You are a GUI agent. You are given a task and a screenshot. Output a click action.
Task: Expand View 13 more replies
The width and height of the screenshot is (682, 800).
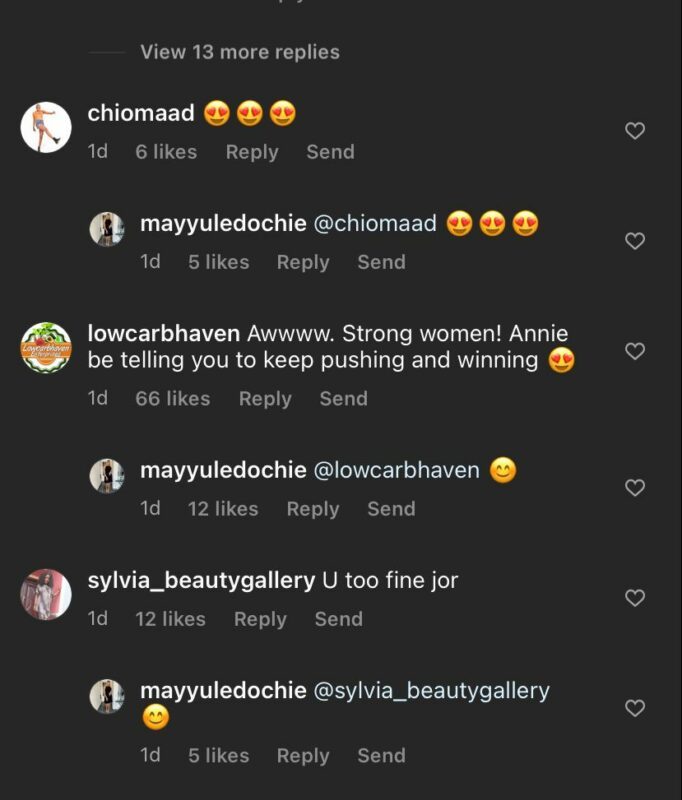pyautogui.click(x=239, y=52)
